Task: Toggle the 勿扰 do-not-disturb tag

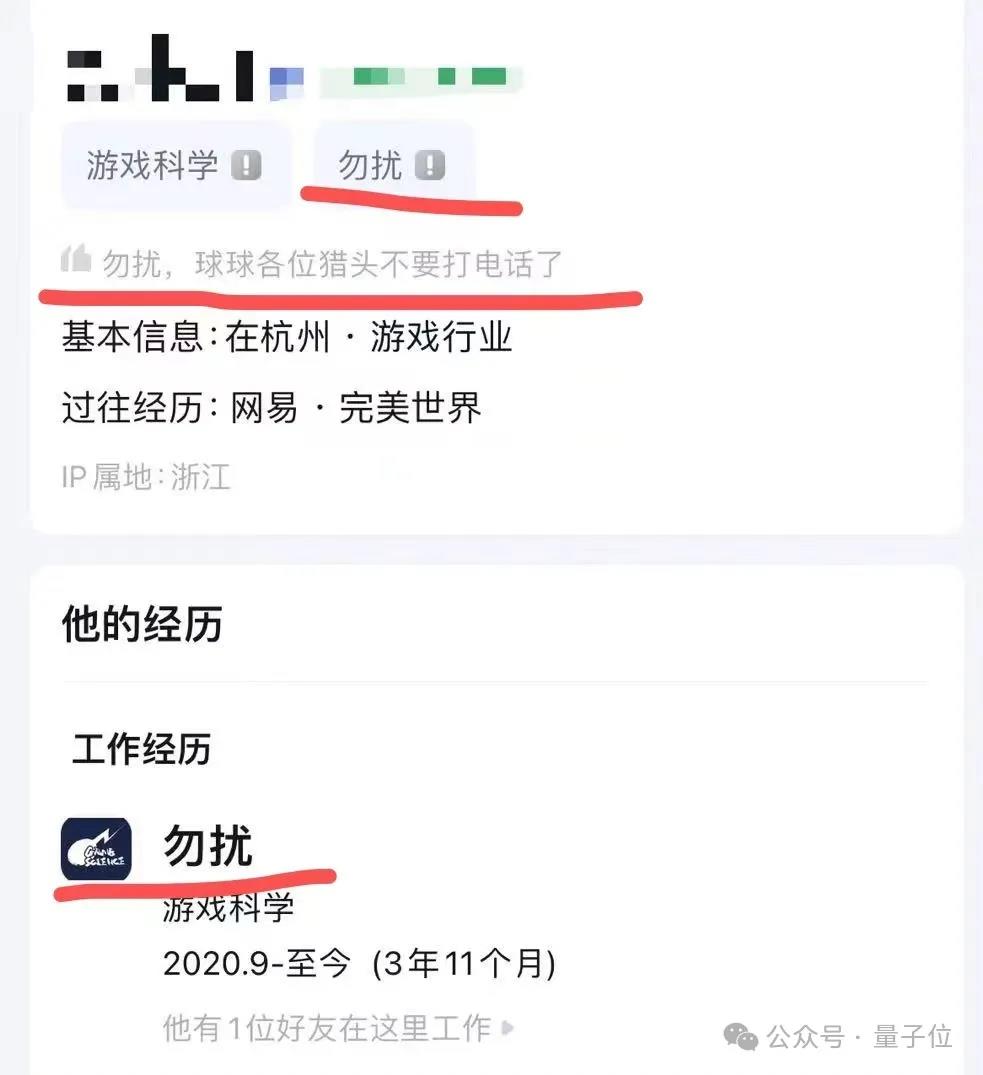Action: point(392,165)
